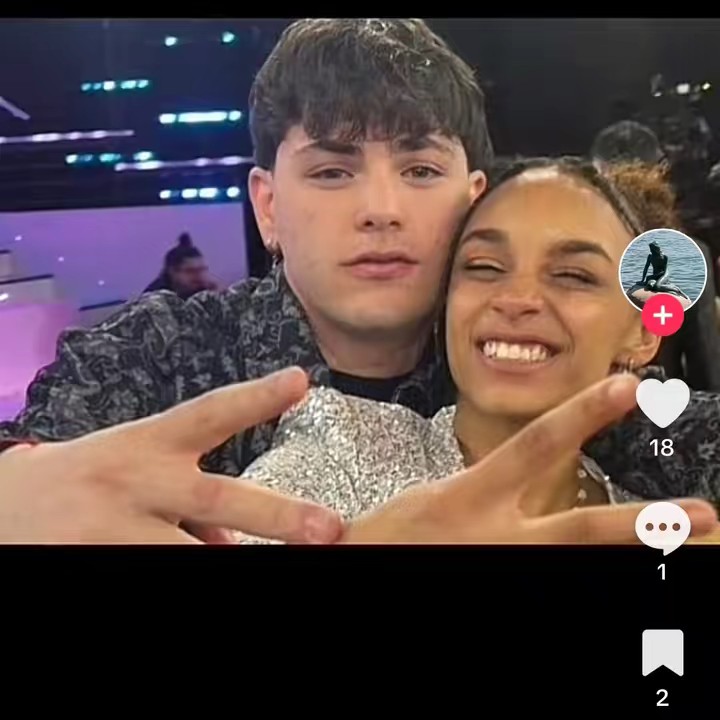Follow the creator with the plus button
This screenshot has width=720, height=720.
(x=662, y=316)
